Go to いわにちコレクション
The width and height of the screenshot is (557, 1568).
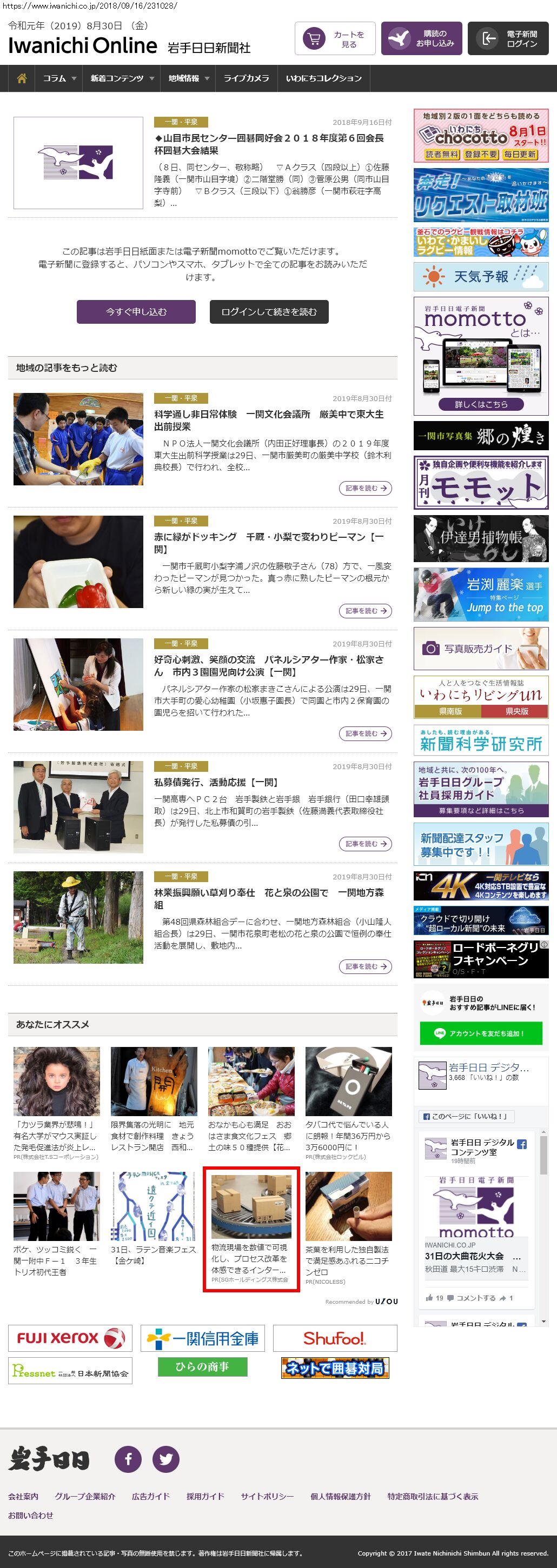pos(324,78)
